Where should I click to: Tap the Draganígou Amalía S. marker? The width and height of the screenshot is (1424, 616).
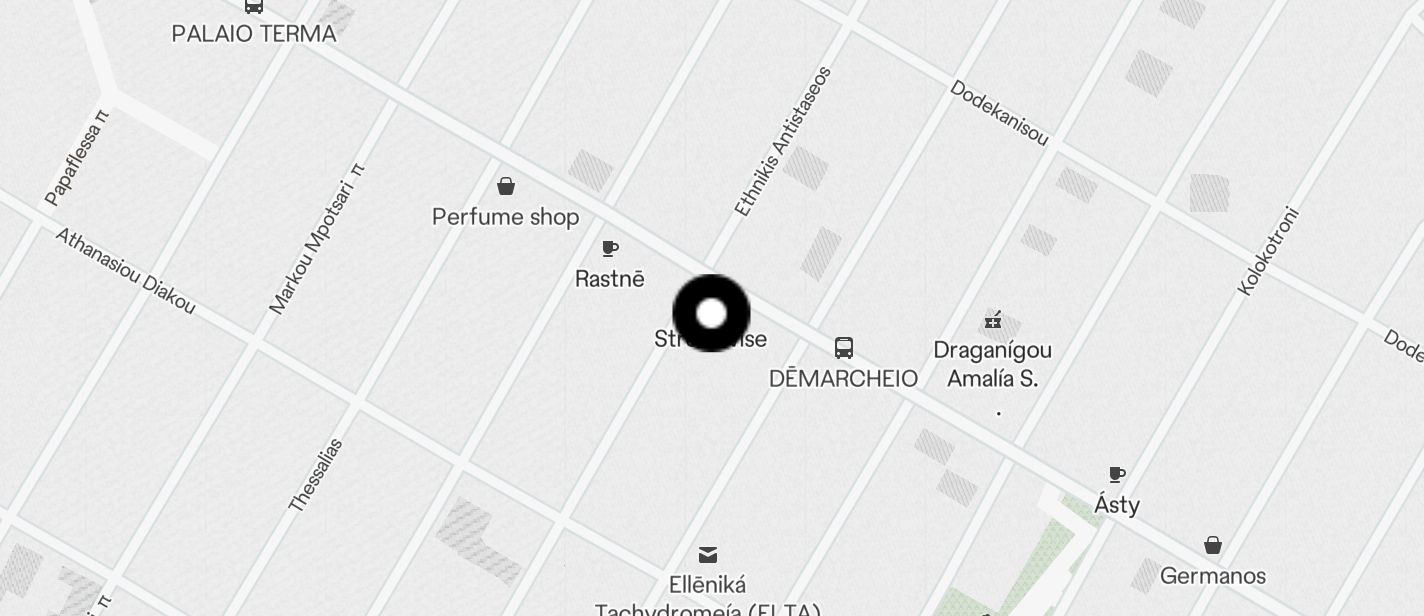pos(993,321)
